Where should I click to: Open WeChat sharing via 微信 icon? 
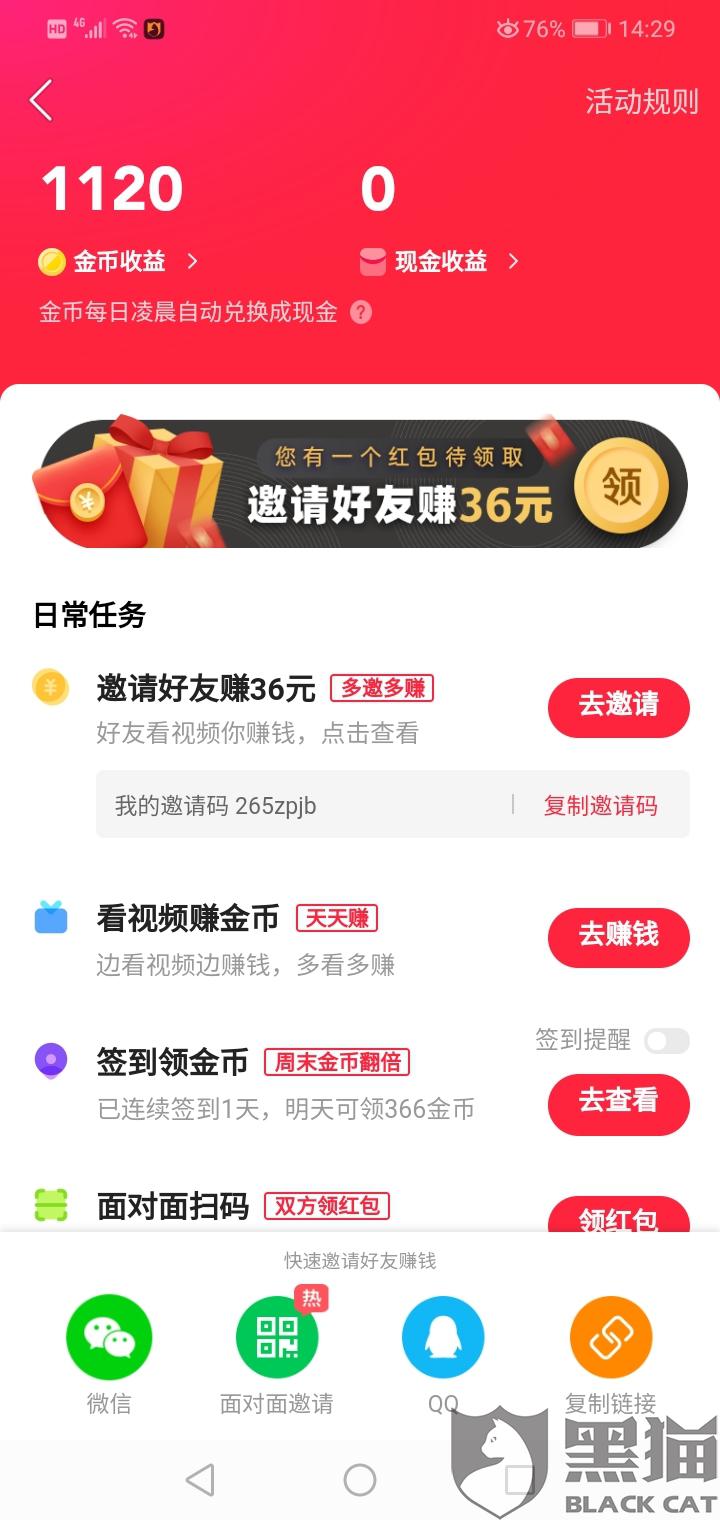pyautogui.click(x=108, y=1336)
